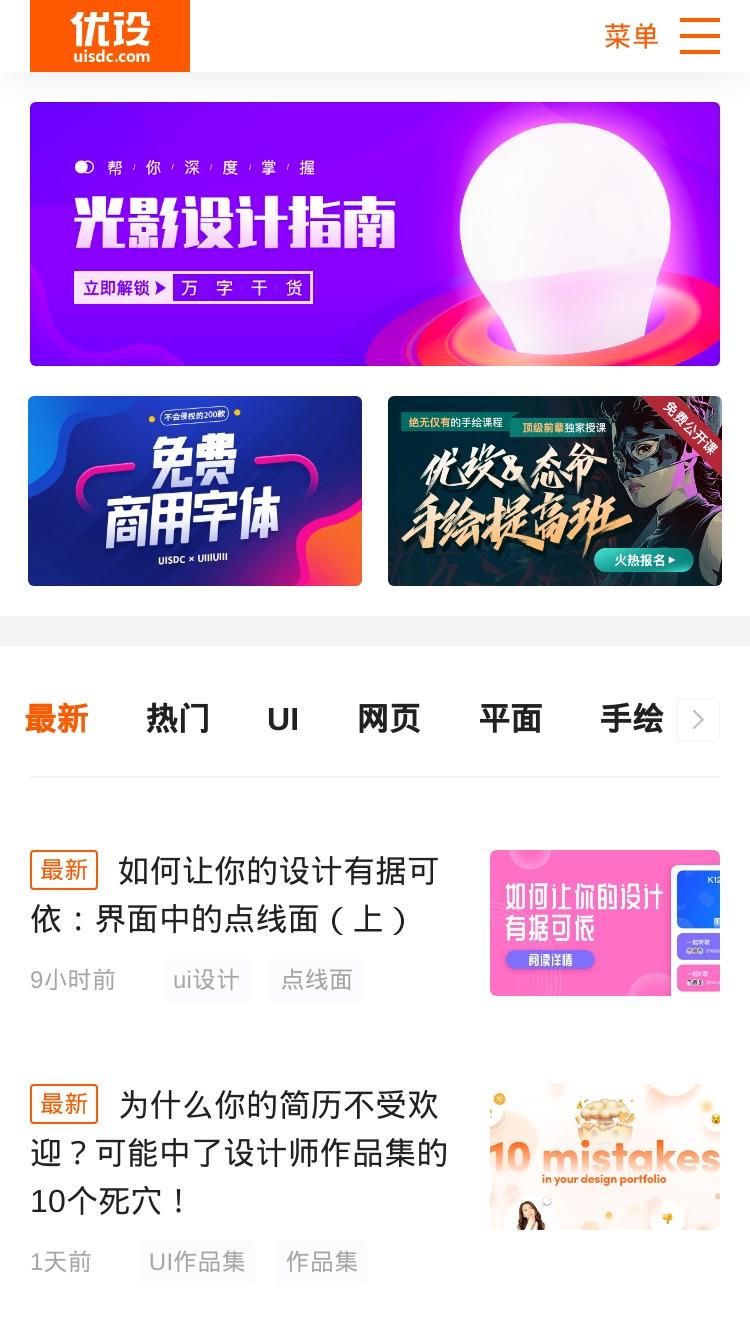Viewport: 750px width, 1334px height.
Task: Open the 点线面 tag
Action: coord(317,980)
